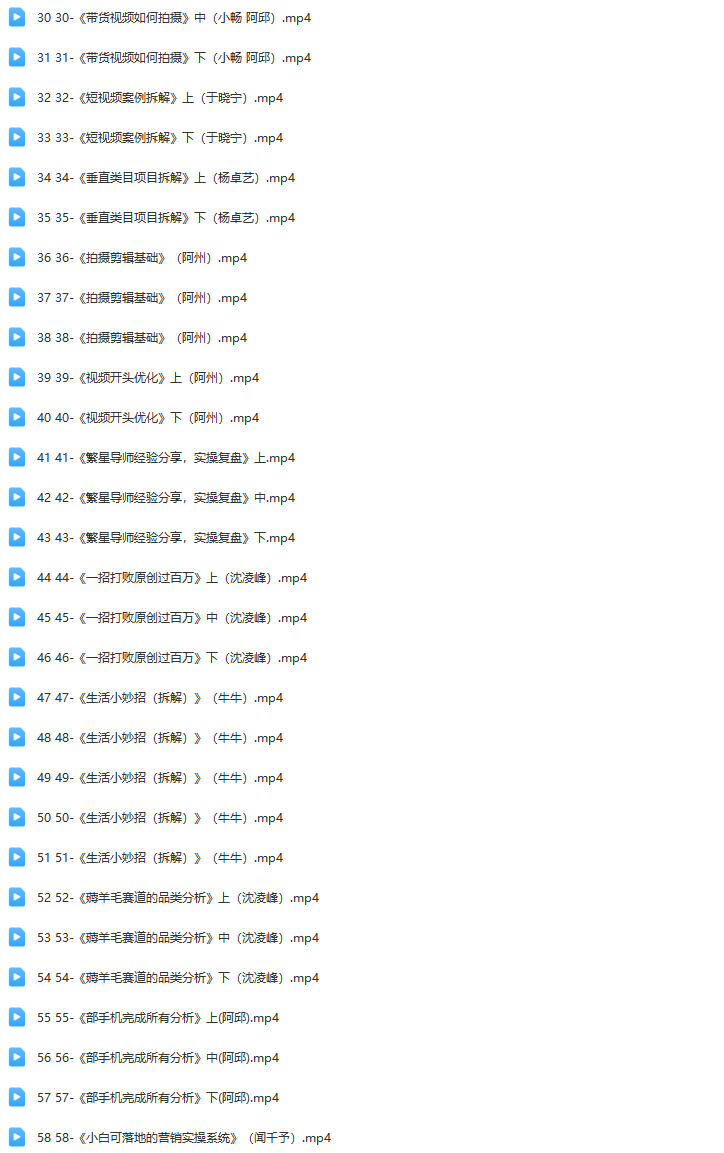The image size is (724, 1153).
Task: Open file 58 《小白可落地的营销实操系统》
Action: coord(184,1138)
